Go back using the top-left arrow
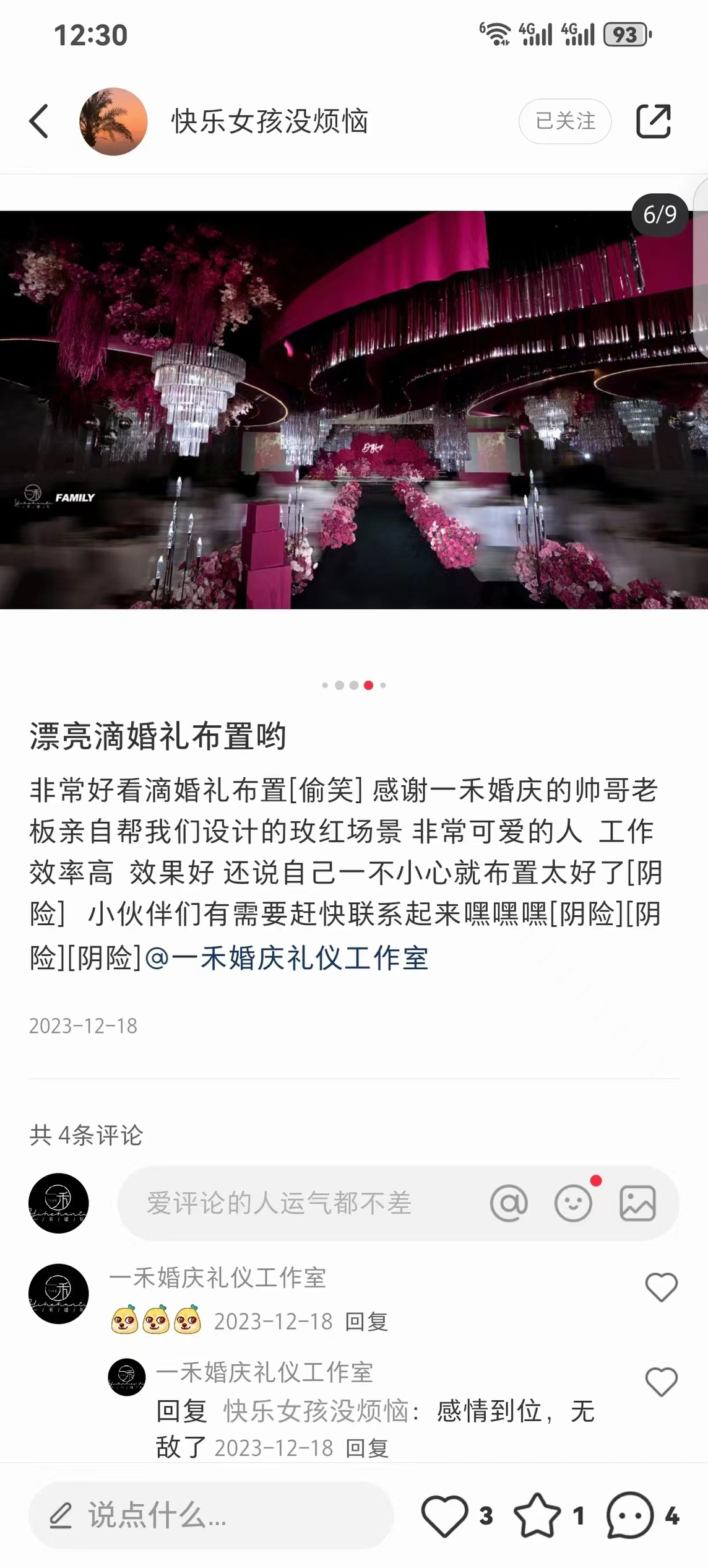 (x=38, y=121)
